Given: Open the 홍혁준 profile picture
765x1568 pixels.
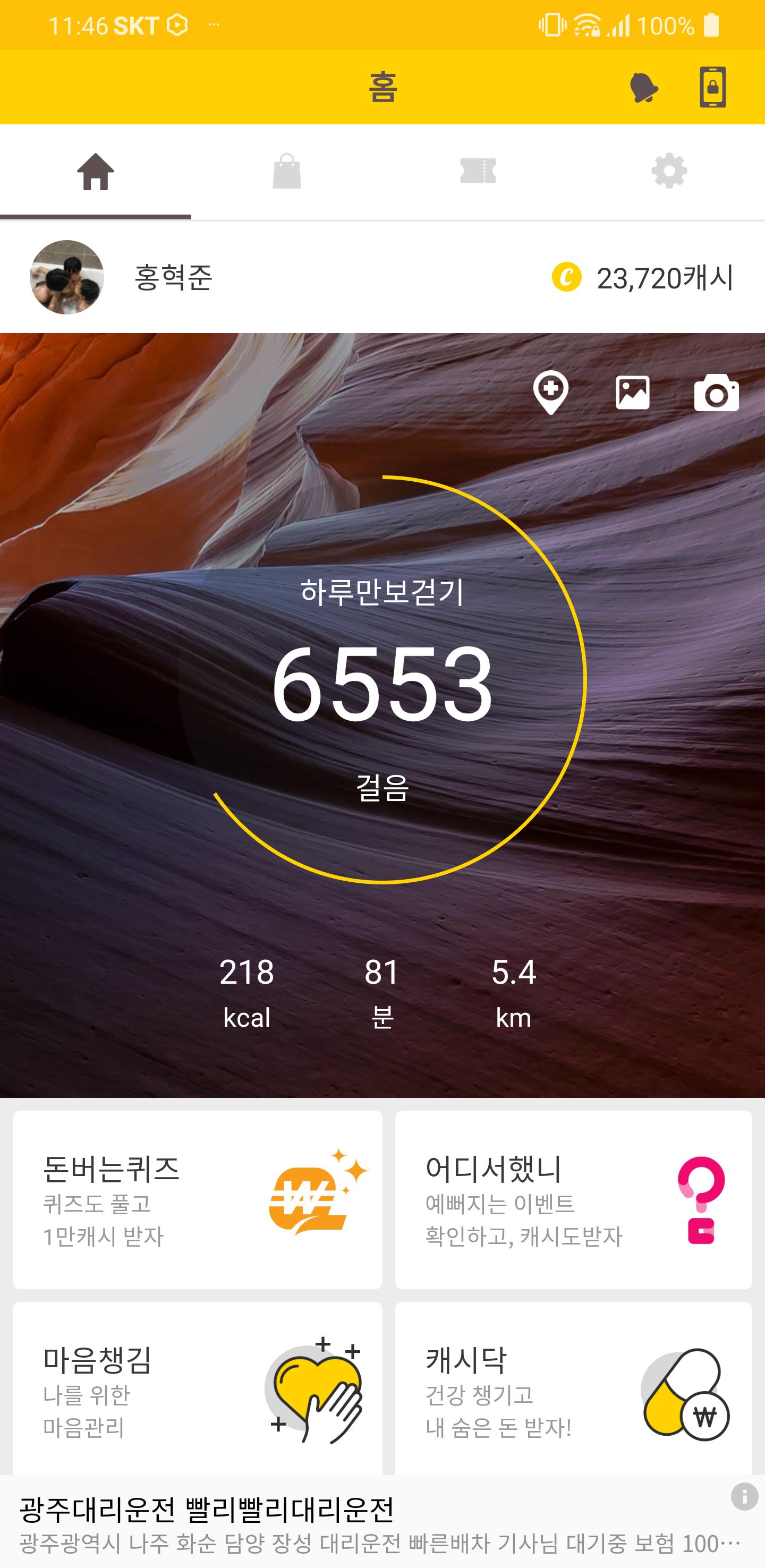Looking at the screenshot, I should coord(67,278).
